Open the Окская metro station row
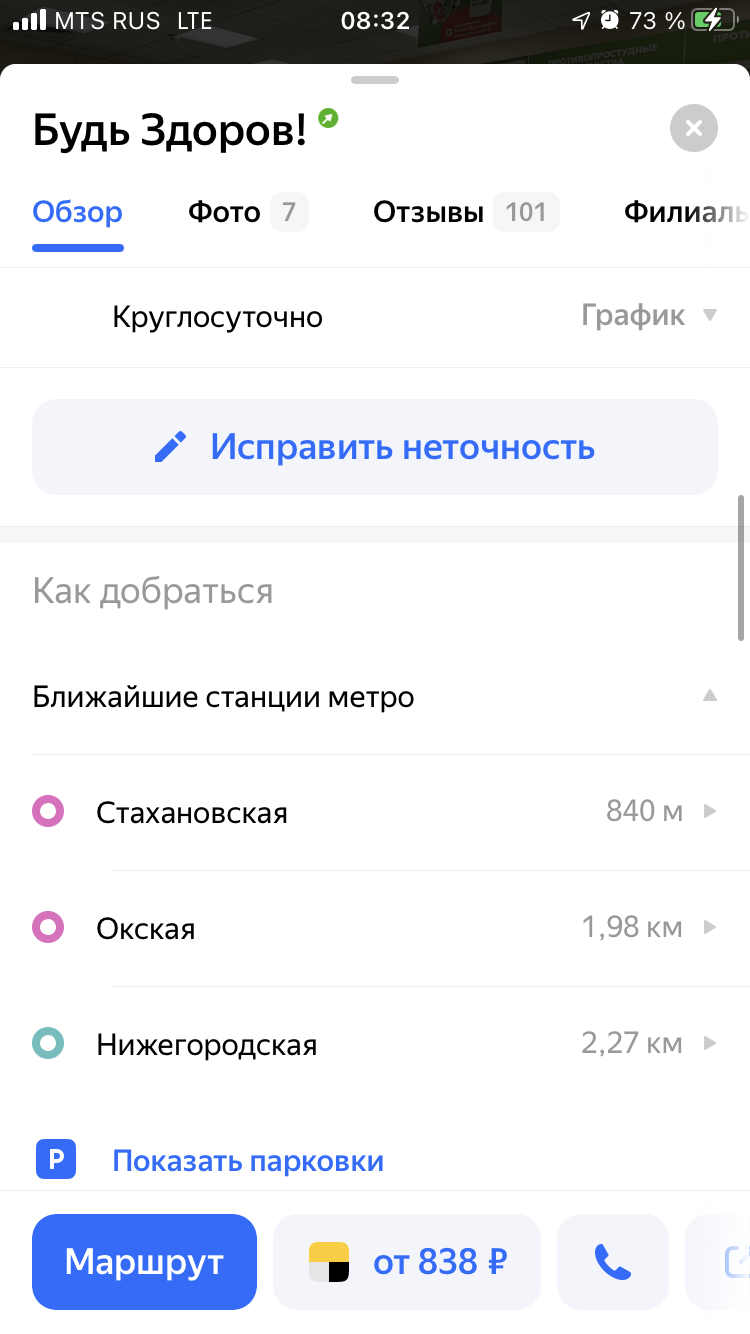This screenshot has width=750, height=1334. pyautogui.click(x=375, y=928)
